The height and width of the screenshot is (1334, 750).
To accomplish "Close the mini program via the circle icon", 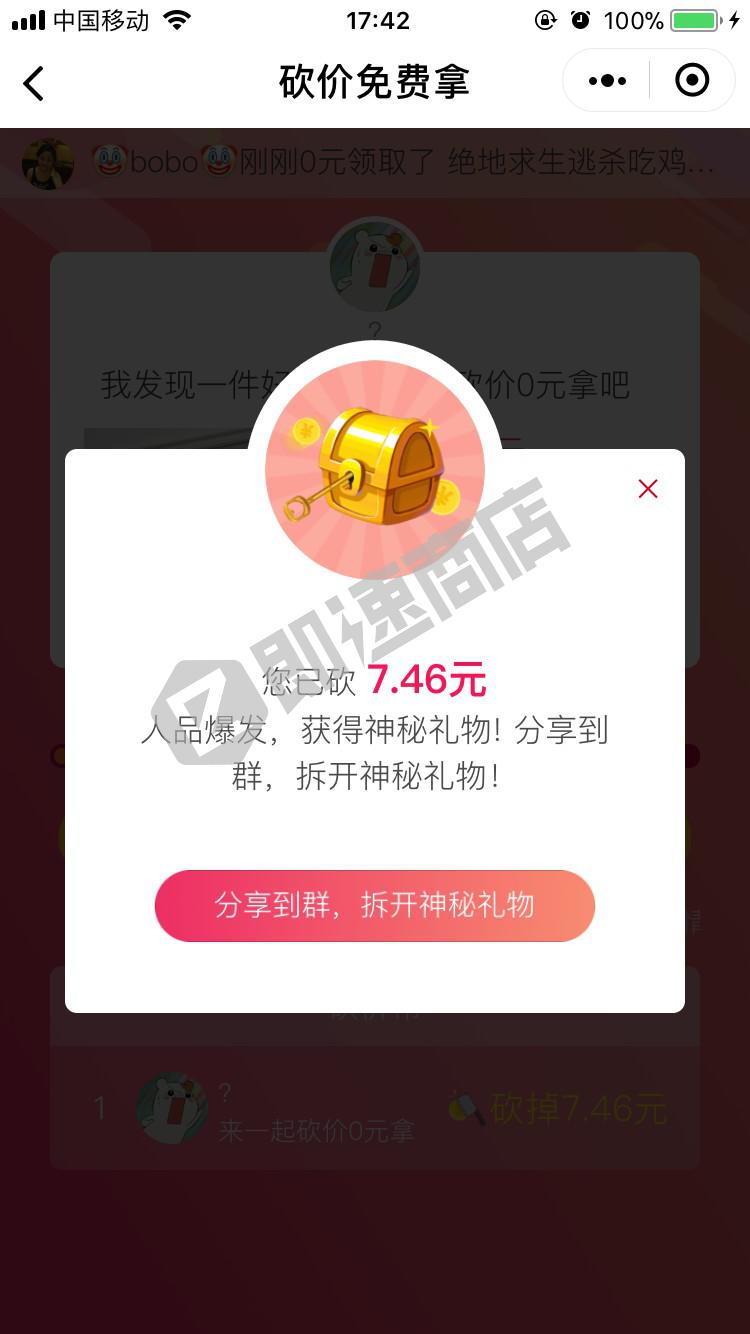I will pyautogui.click(x=692, y=81).
